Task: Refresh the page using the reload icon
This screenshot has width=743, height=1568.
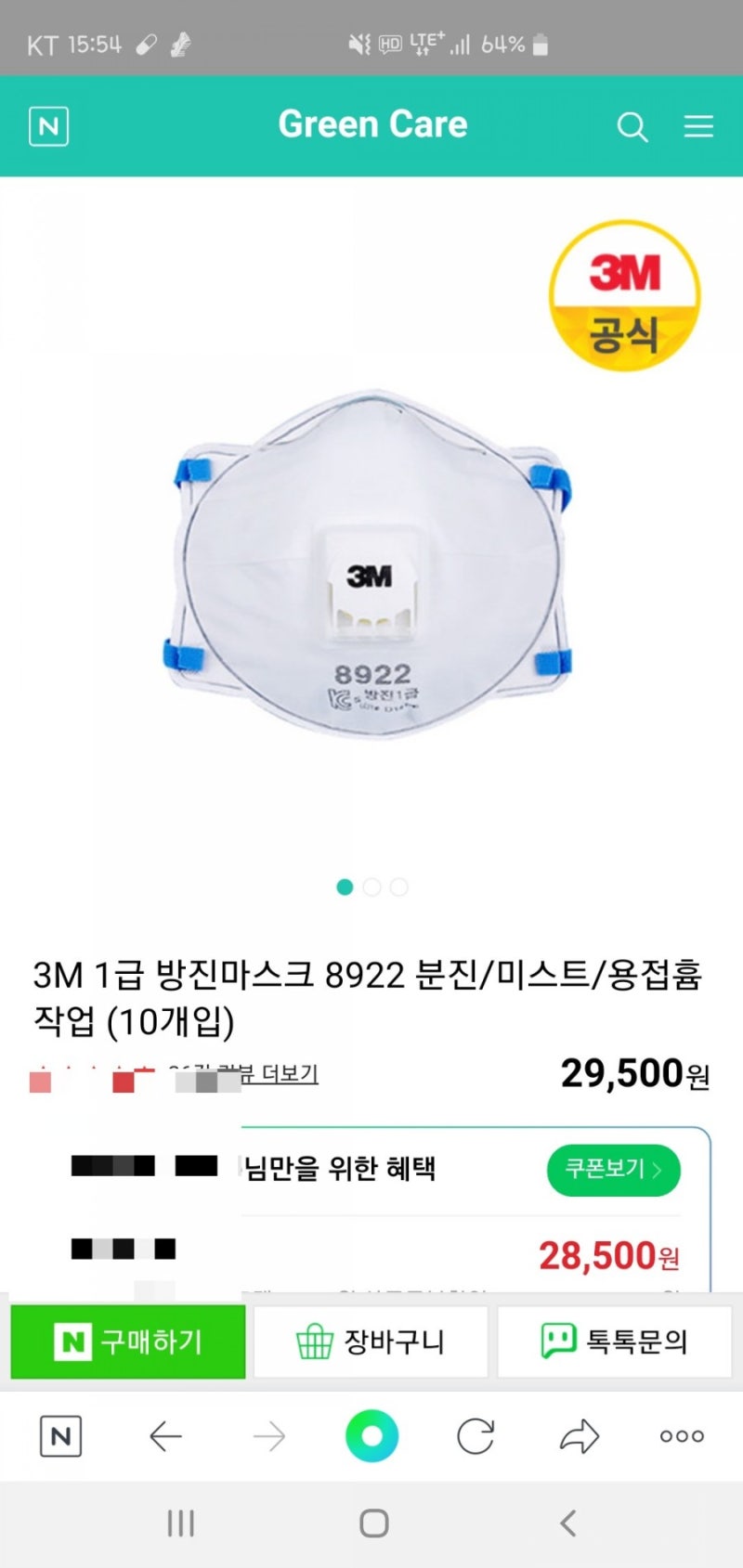Action: pos(476,1436)
